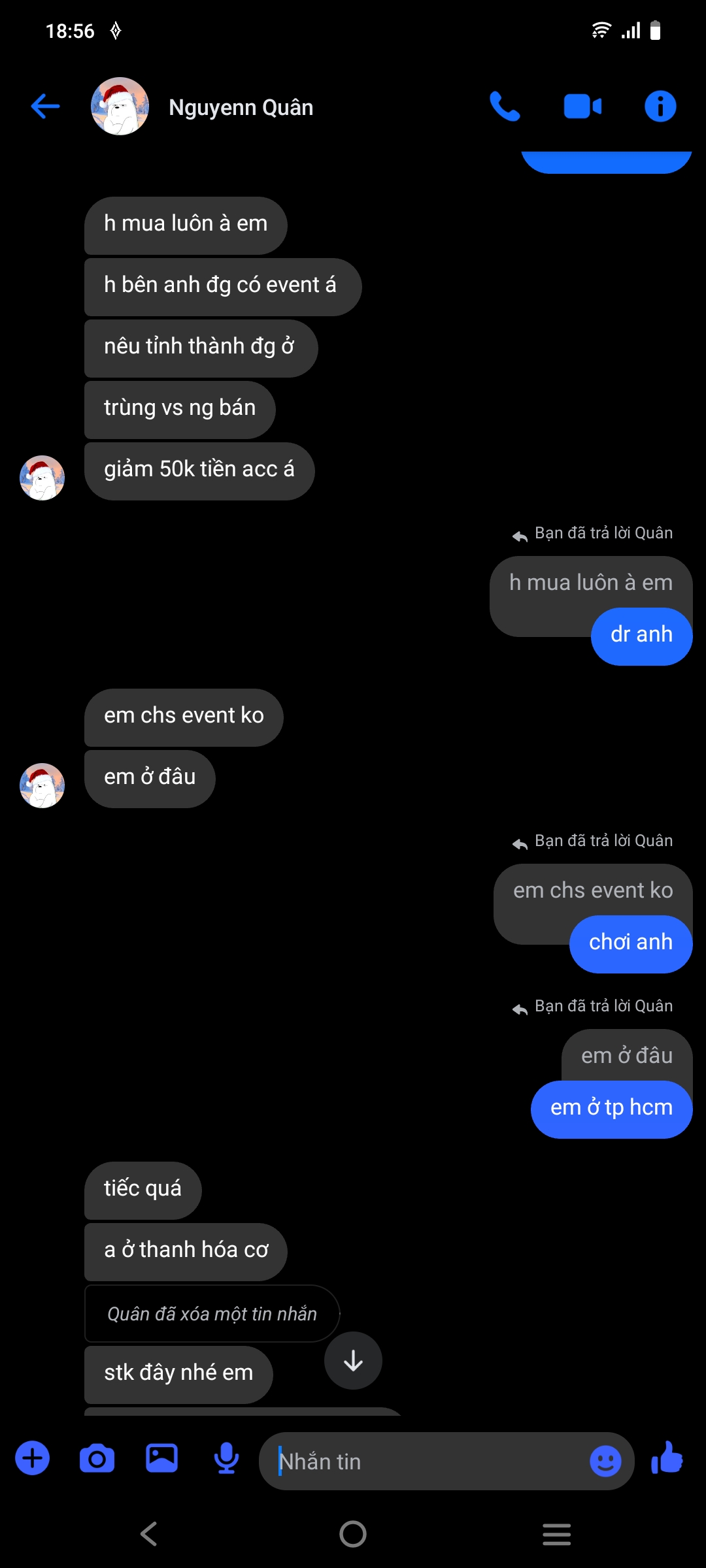Start a video call with Nguyenn Quân
706x1568 pixels.
582,106
